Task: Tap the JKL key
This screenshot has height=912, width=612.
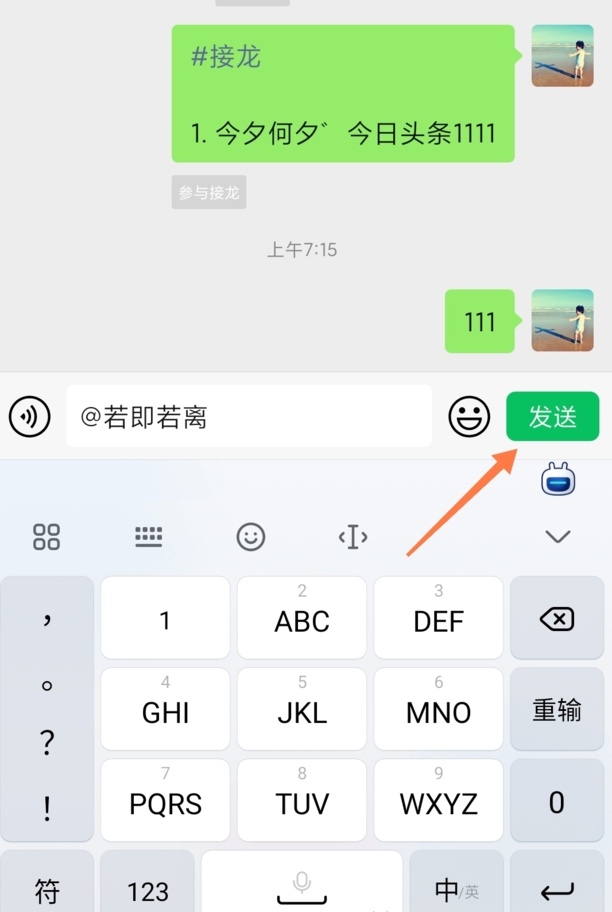Action: (302, 710)
